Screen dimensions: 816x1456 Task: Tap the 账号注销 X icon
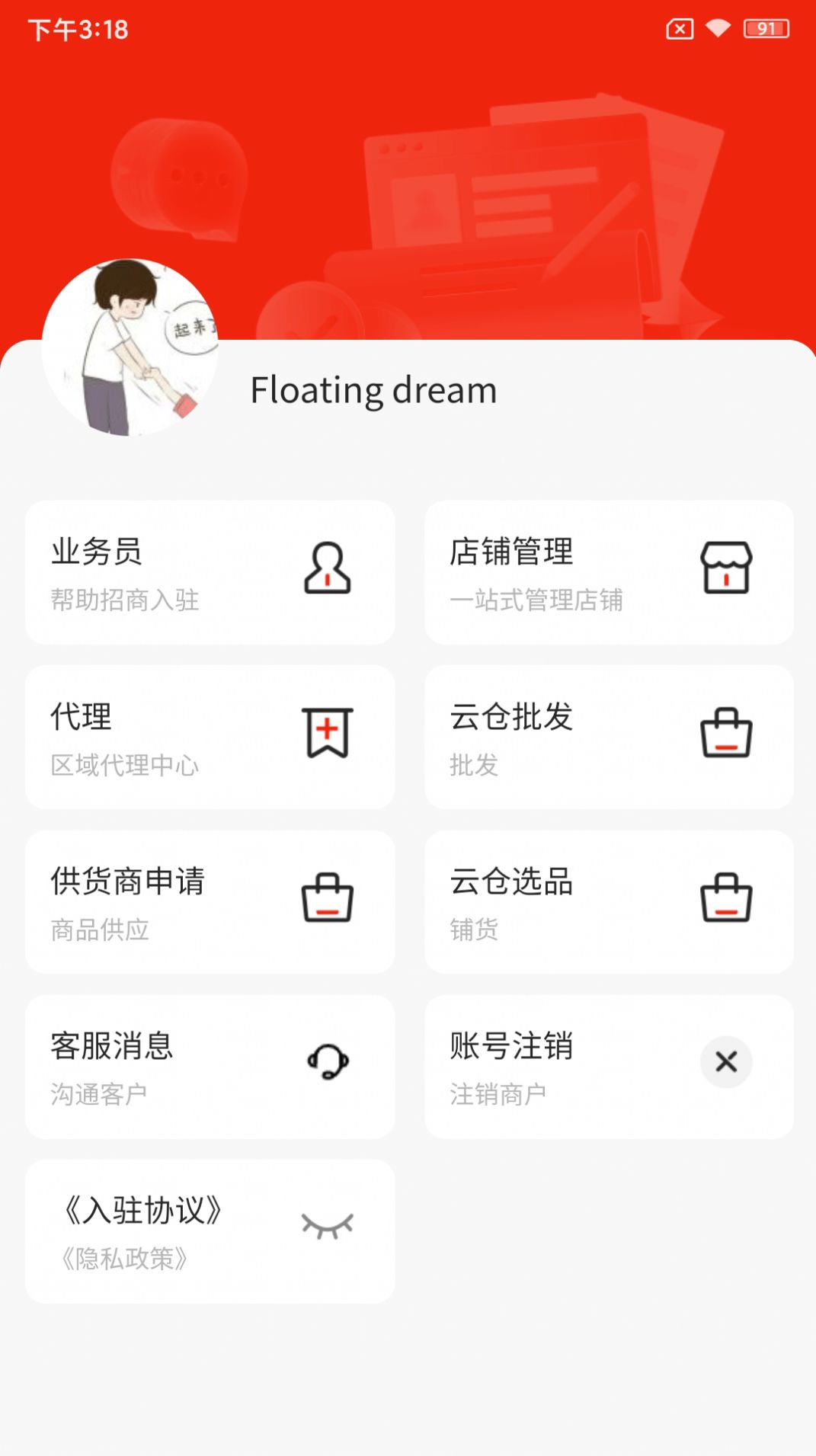pyautogui.click(x=726, y=1062)
